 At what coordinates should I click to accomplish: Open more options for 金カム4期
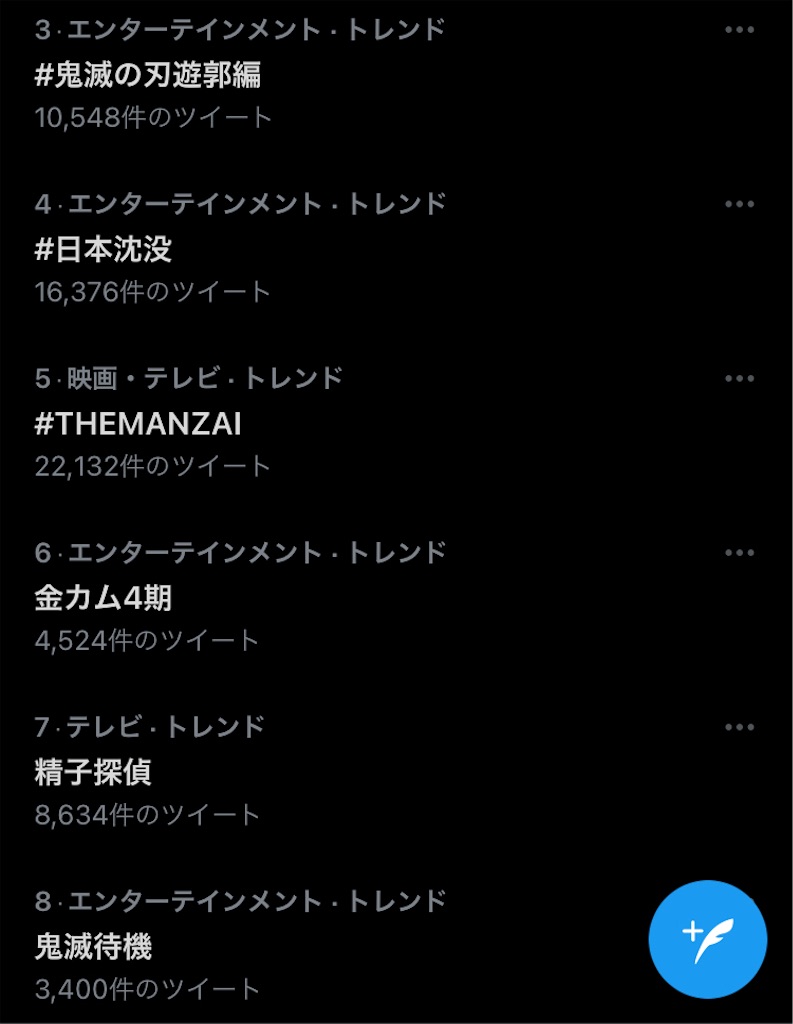tap(739, 552)
